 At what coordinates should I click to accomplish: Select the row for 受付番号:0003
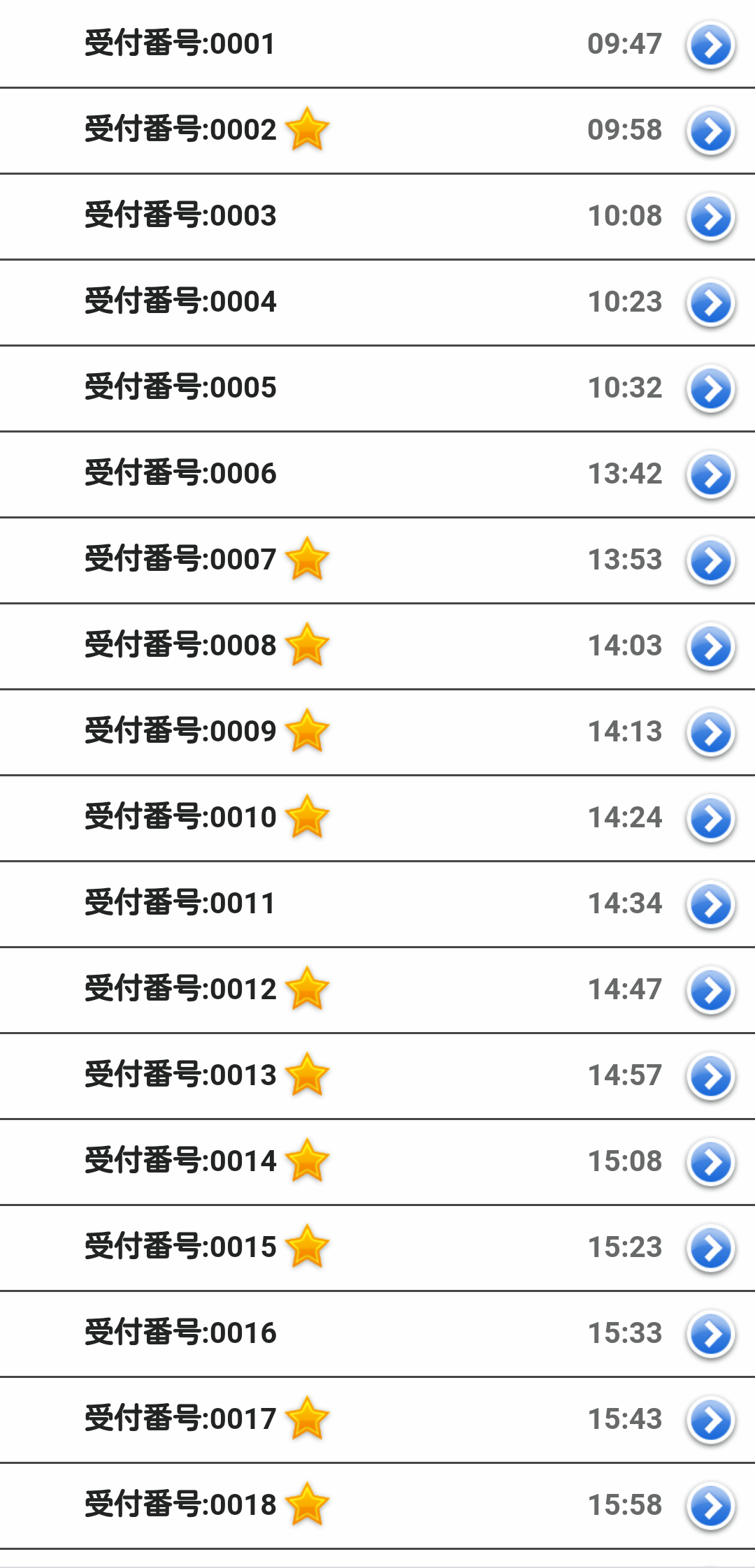tap(377, 217)
